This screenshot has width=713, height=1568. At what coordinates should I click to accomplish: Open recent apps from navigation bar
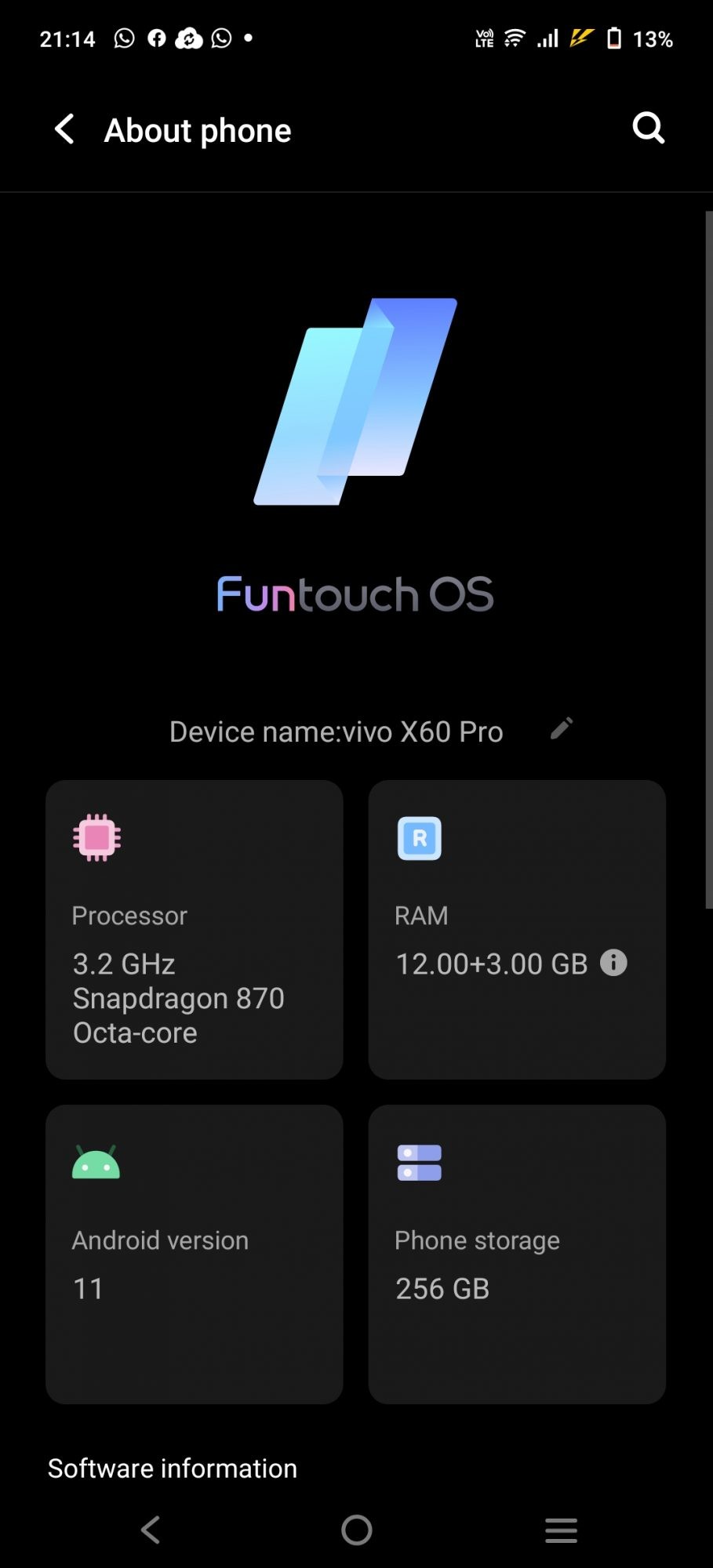pos(562,1530)
